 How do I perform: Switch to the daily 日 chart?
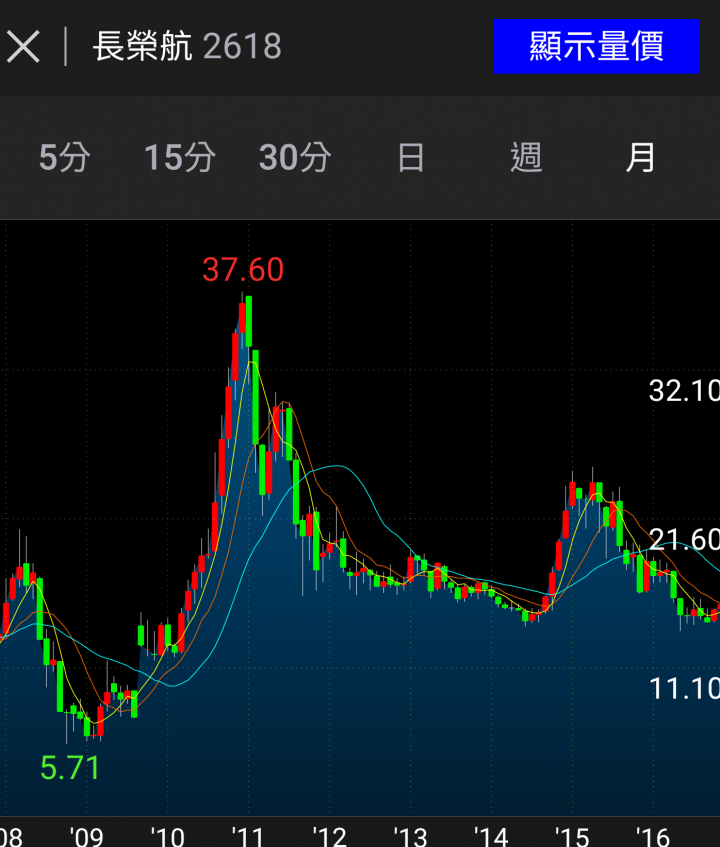411,157
